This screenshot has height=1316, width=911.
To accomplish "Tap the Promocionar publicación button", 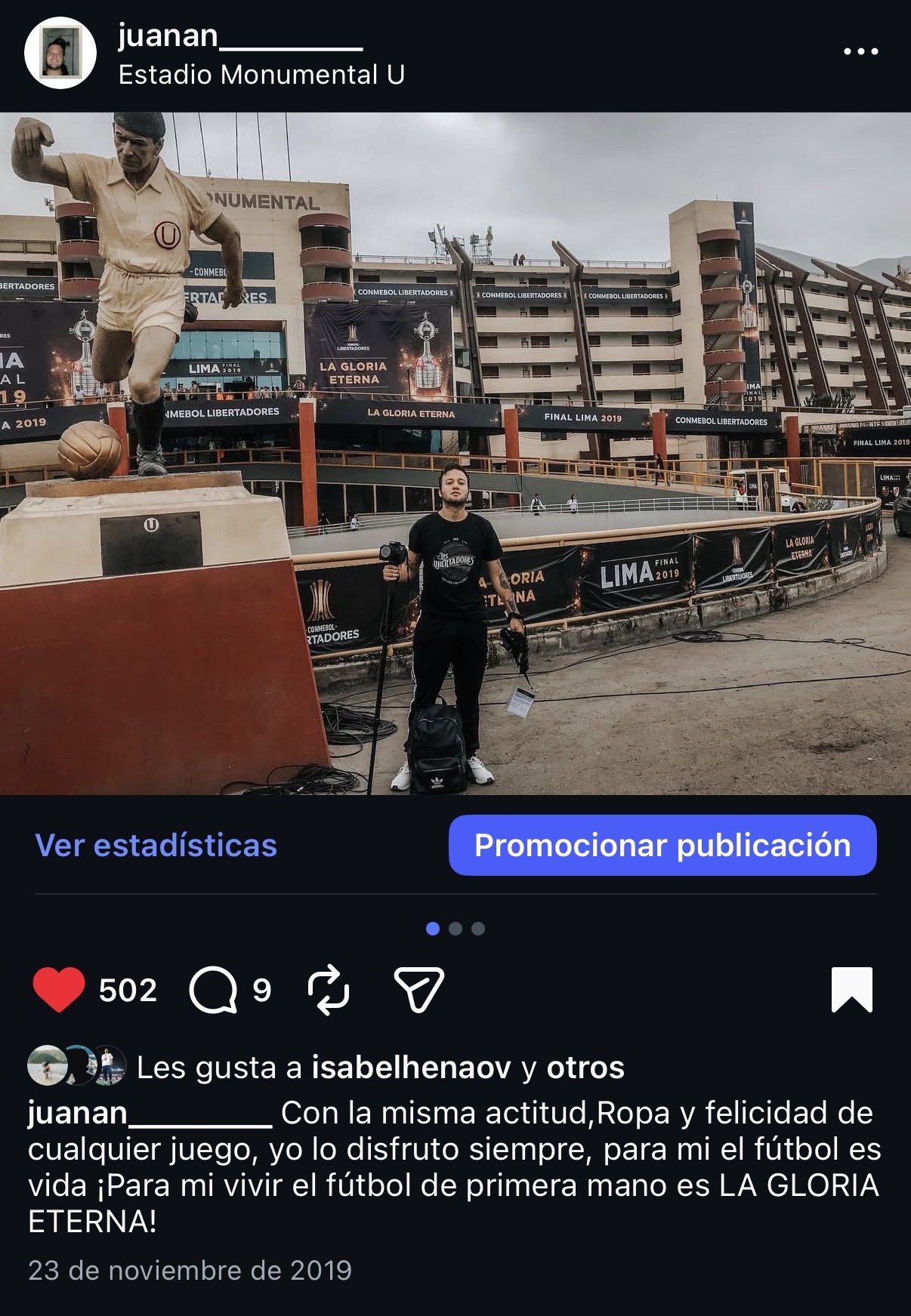I will pos(662,845).
